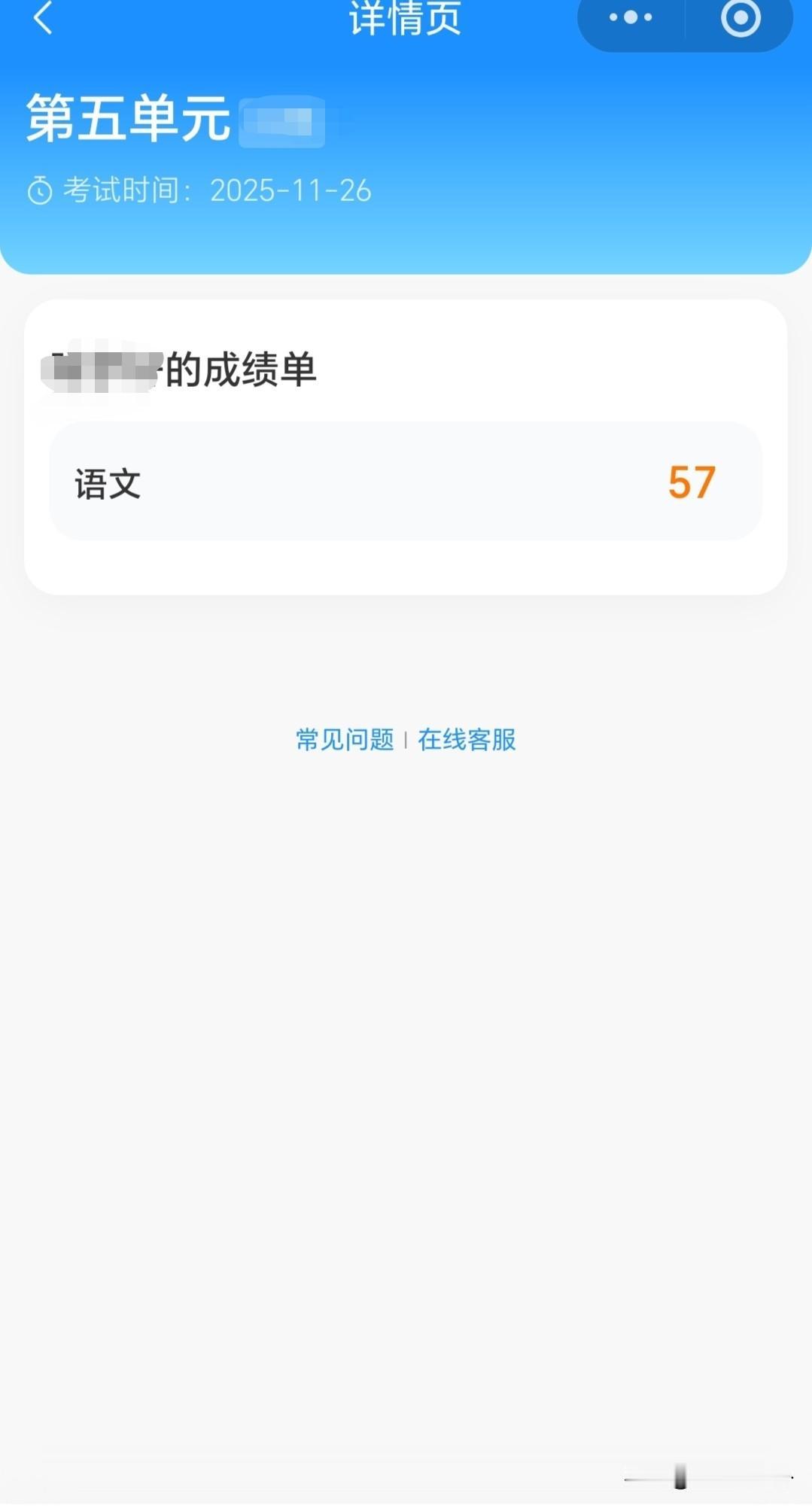Tap the capsule button group top right
This screenshot has height=1506, width=812.
686,20
